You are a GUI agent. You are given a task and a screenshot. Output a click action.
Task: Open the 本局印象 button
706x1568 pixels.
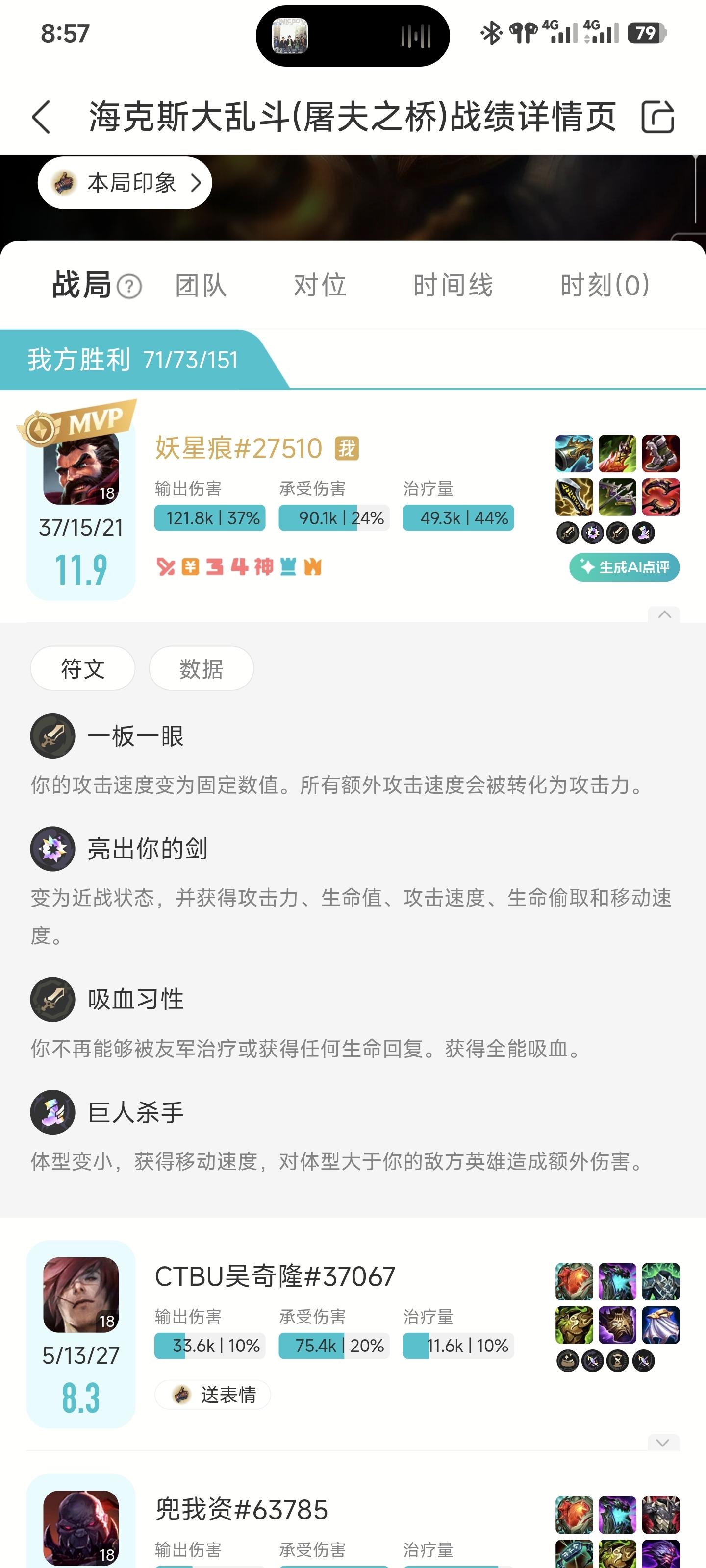(x=125, y=183)
